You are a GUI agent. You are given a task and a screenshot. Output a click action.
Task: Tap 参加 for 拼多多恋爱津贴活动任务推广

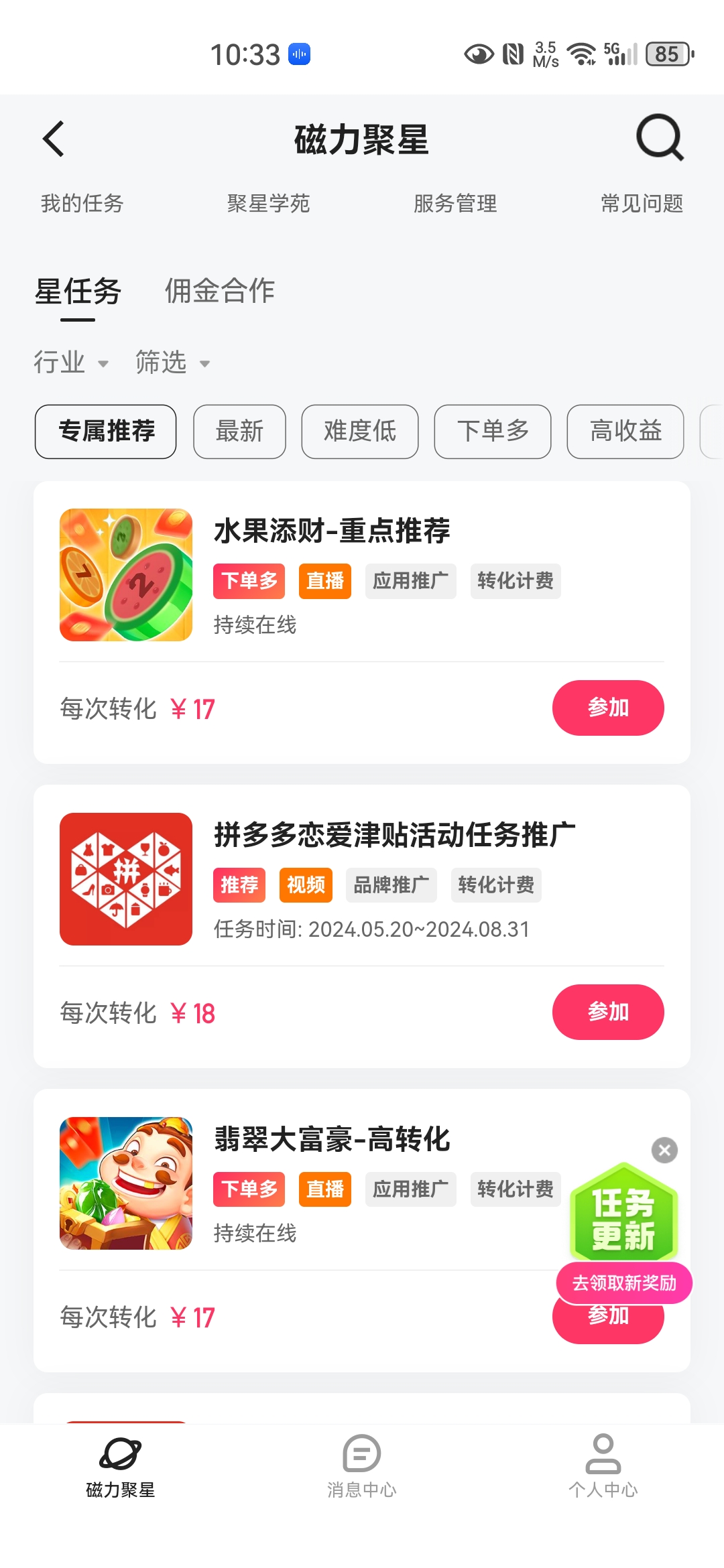click(607, 1012)
